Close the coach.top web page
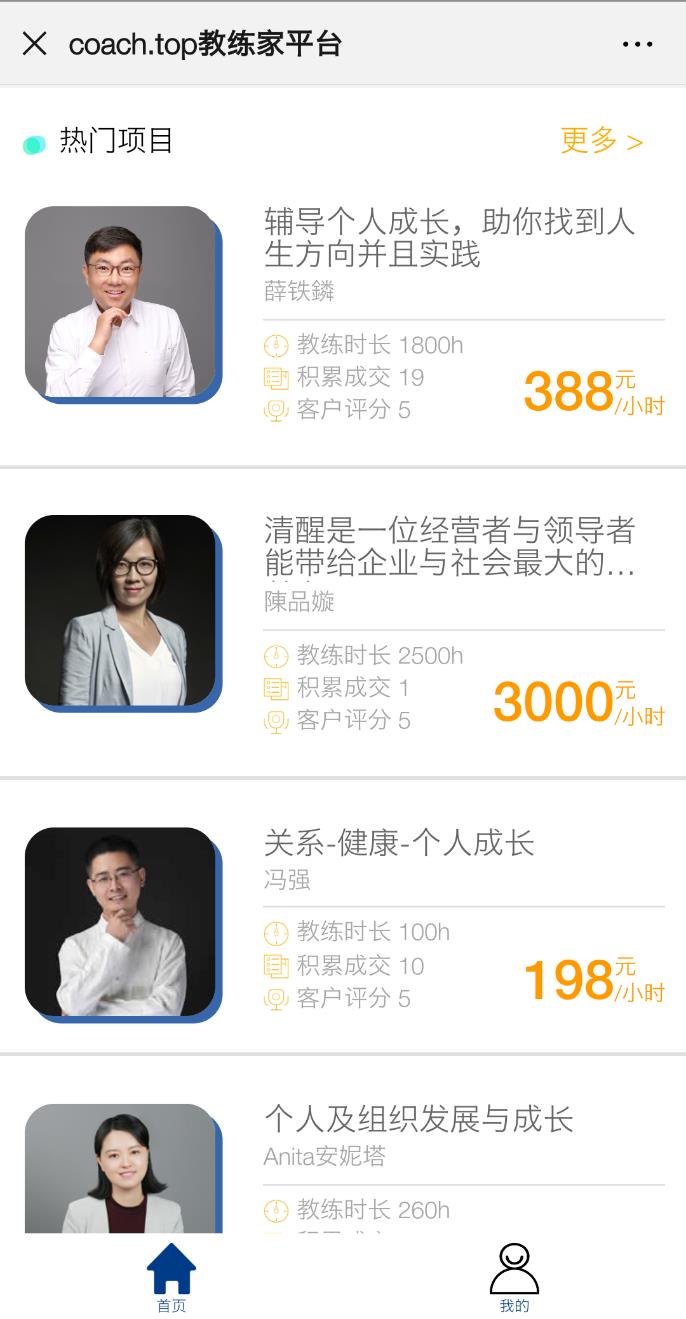 (x=34, y=44)
